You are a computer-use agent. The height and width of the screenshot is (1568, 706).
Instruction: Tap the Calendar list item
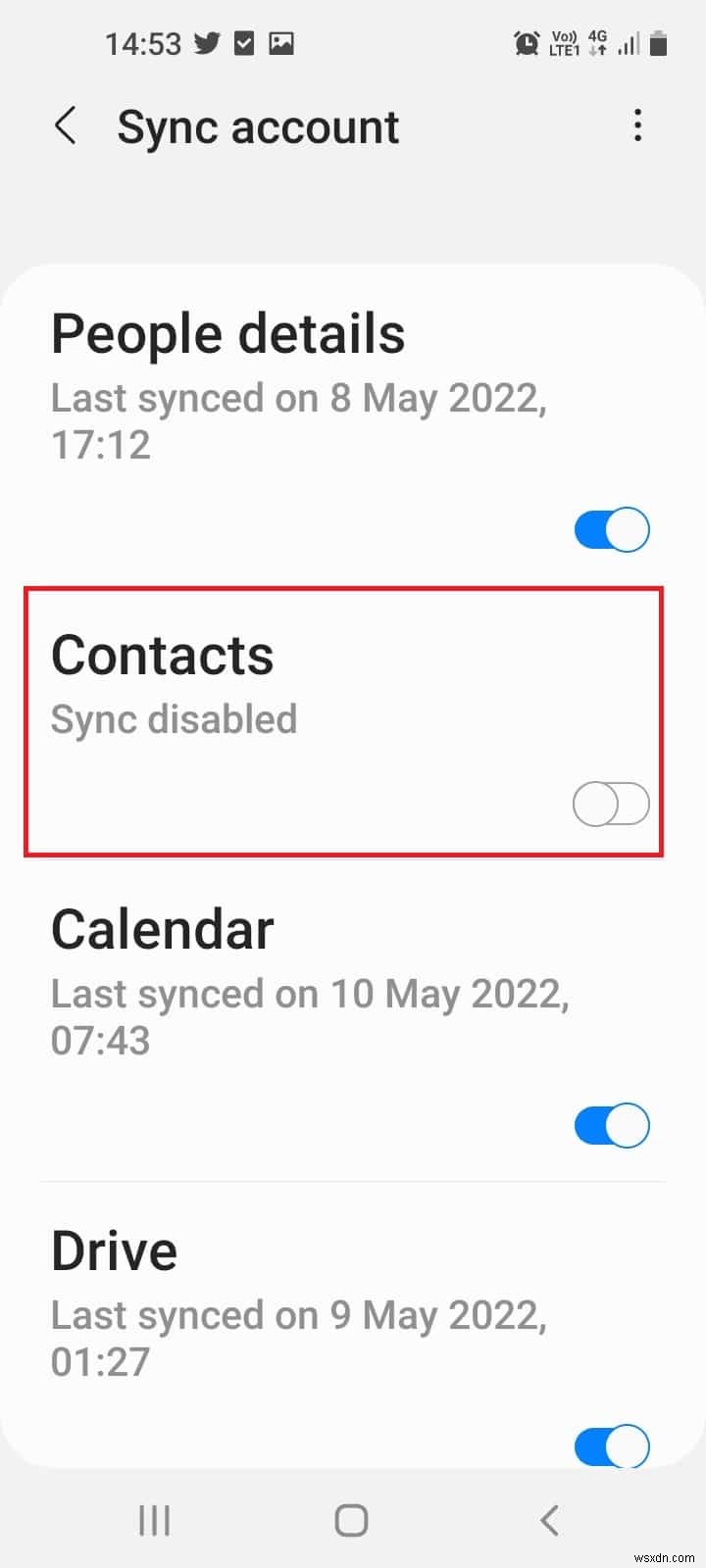click(162, 929)
